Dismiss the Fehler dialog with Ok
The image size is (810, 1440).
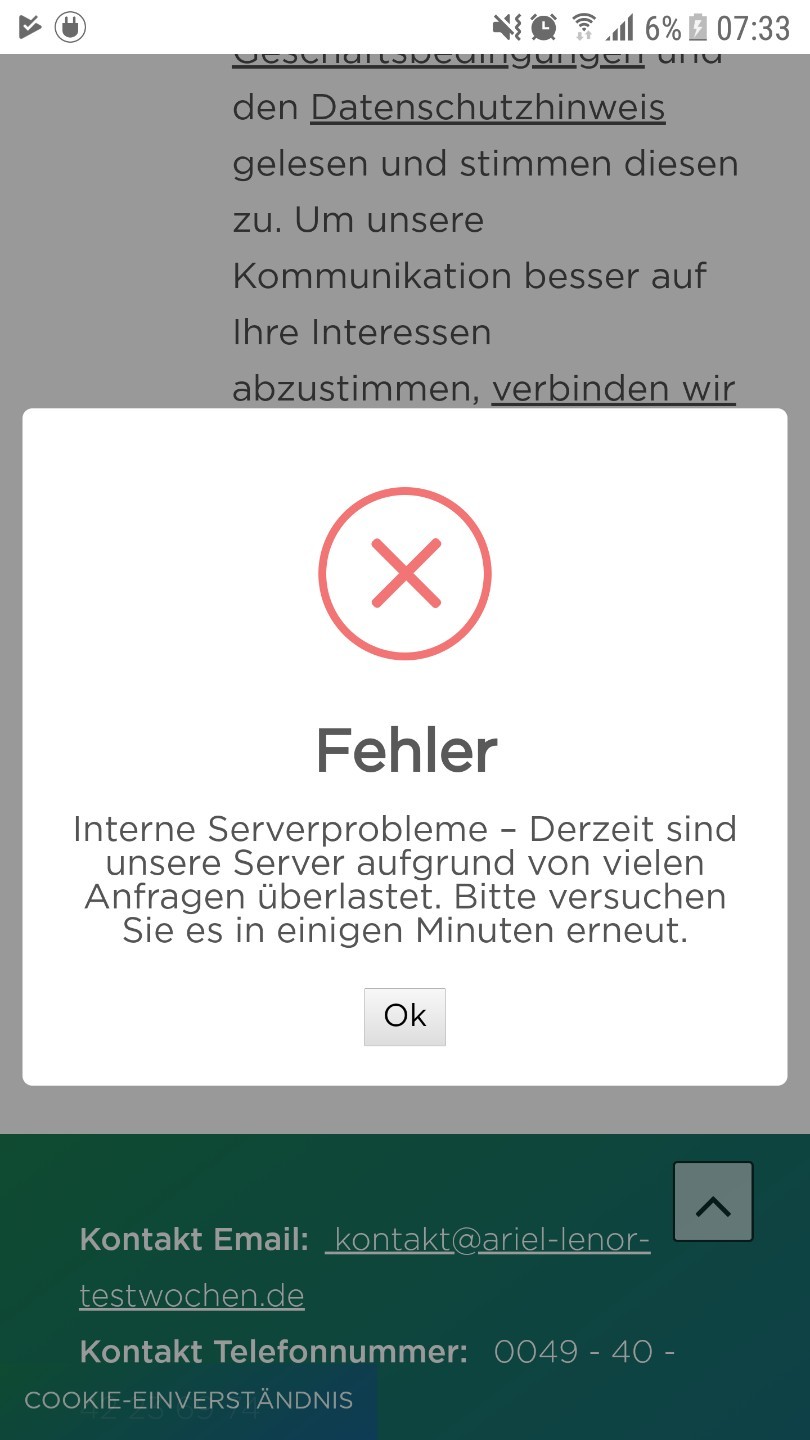pos(404,1016)
